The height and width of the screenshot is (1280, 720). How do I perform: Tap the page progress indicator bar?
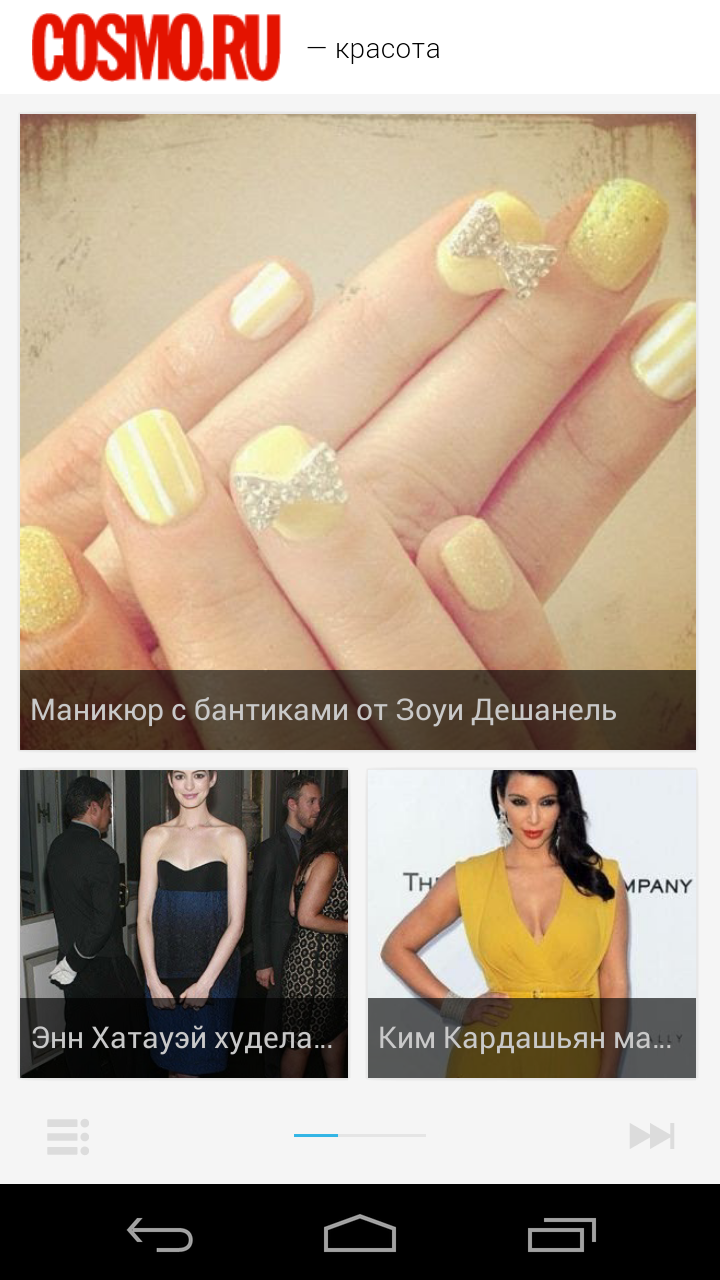[x=360, y=1136]
